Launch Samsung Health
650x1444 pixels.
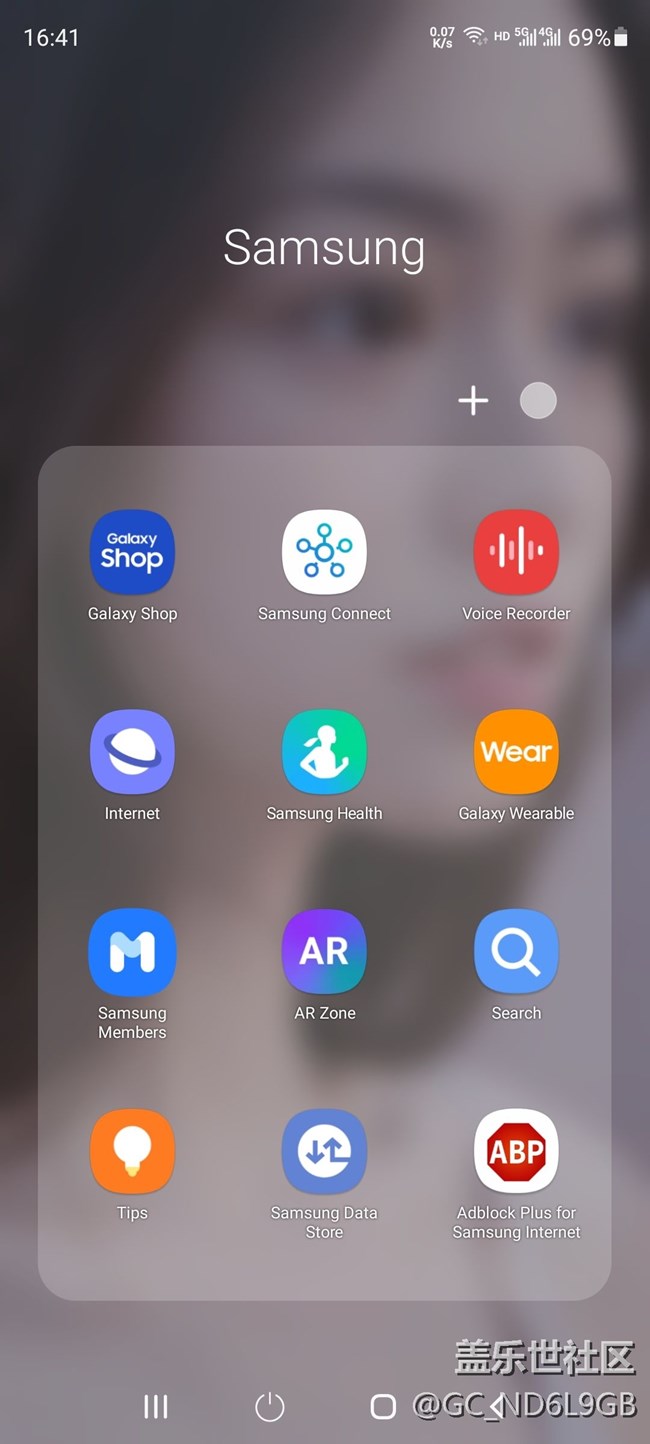coord(324,753)
